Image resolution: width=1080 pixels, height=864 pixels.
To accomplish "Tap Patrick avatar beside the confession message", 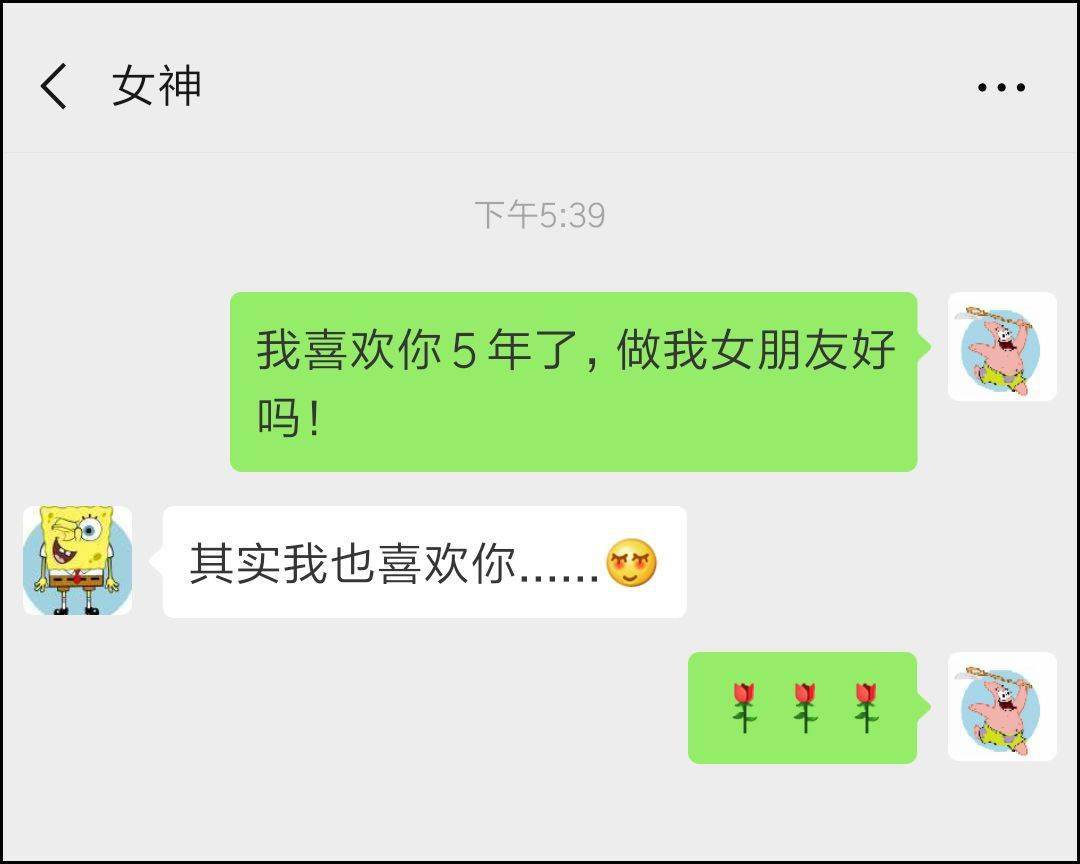I will point(1002,347).
